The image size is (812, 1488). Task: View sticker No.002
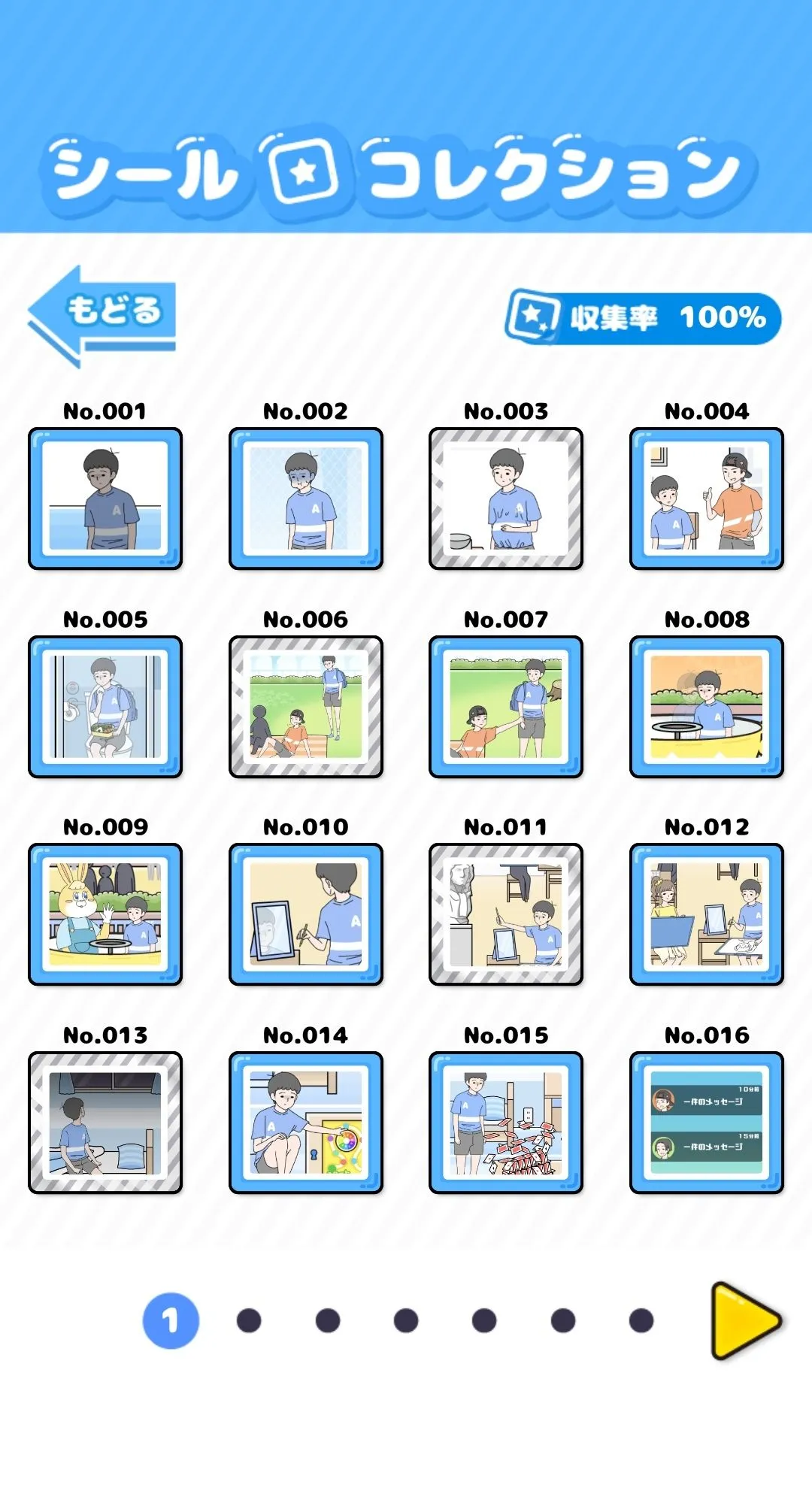tap(306, 499)
